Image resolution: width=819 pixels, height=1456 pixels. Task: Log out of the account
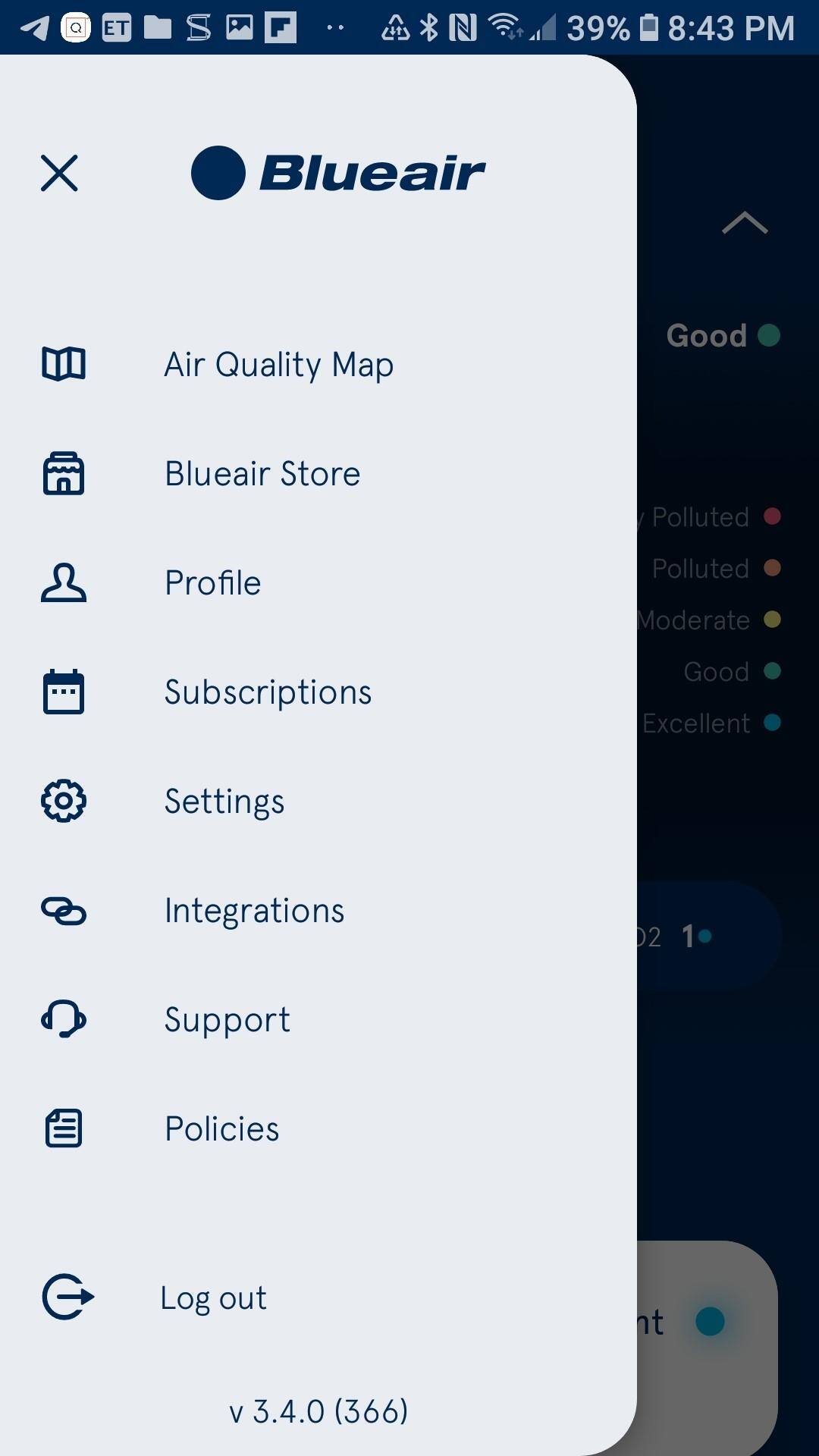(x=212, y=1298)
